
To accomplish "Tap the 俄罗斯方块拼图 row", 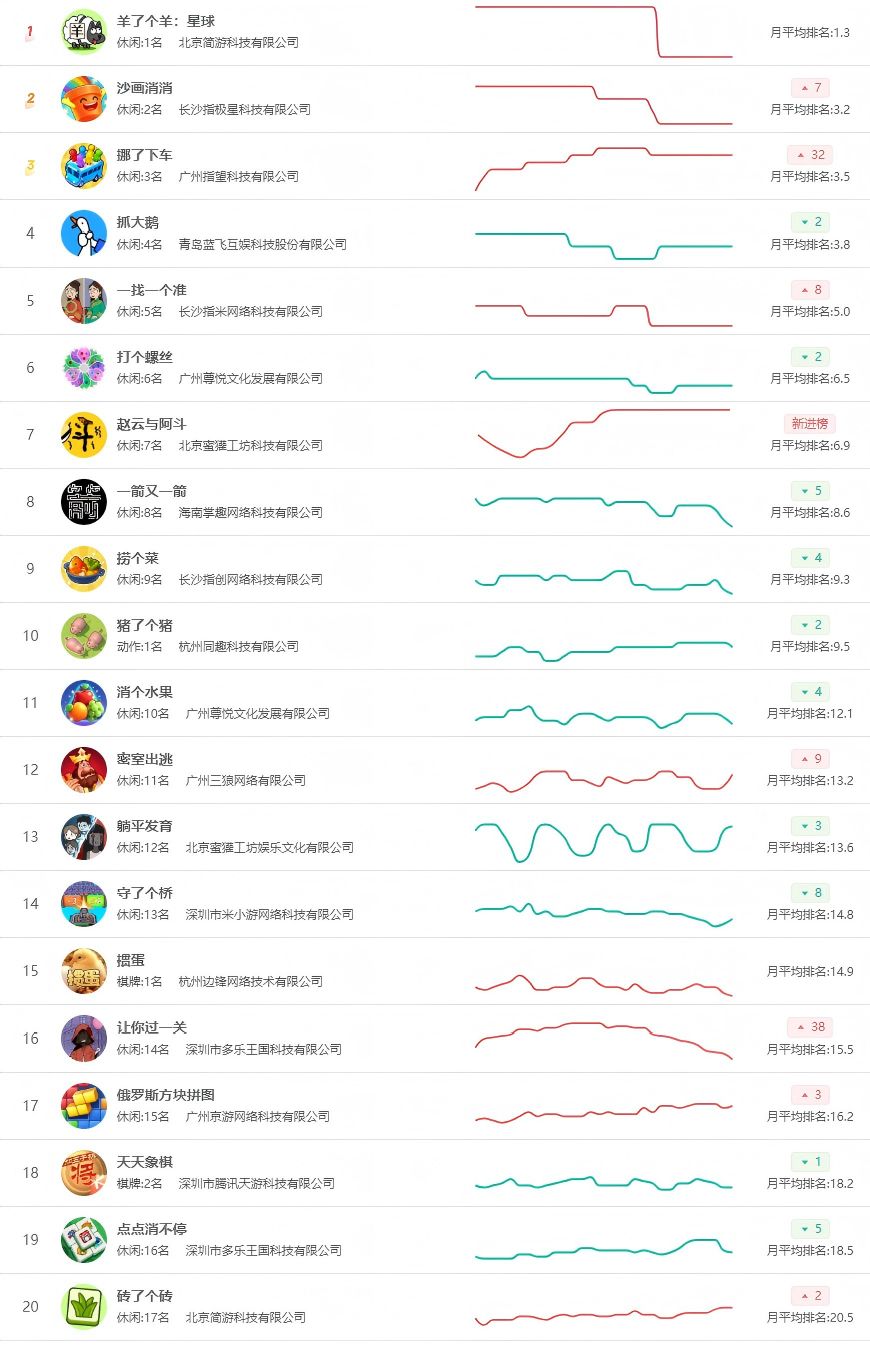I will pyautogui.click(x=435, y=1105).
